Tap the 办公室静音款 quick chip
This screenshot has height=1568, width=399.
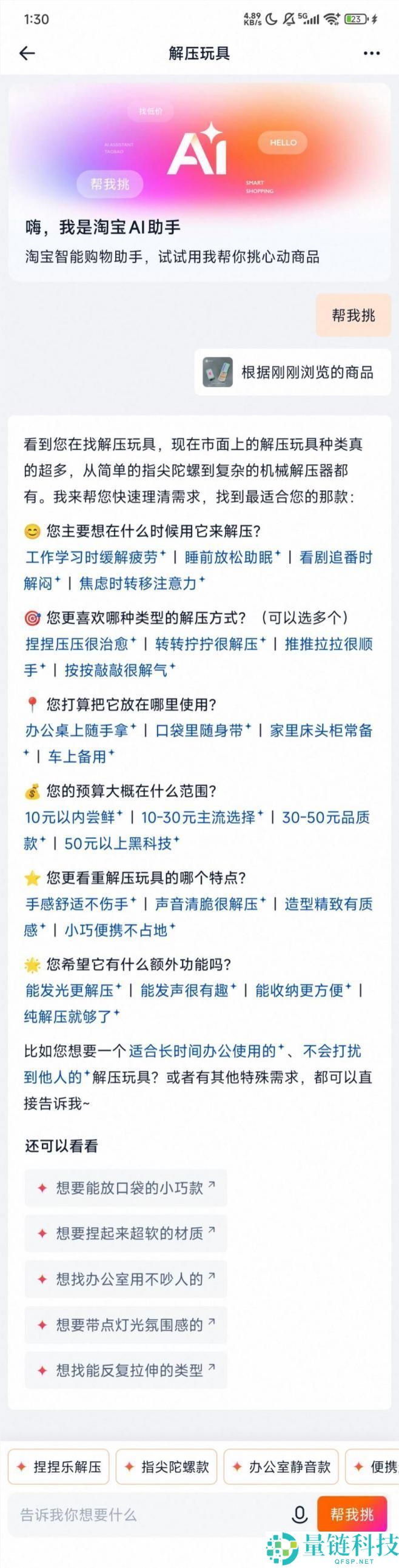pos(281,1467)
